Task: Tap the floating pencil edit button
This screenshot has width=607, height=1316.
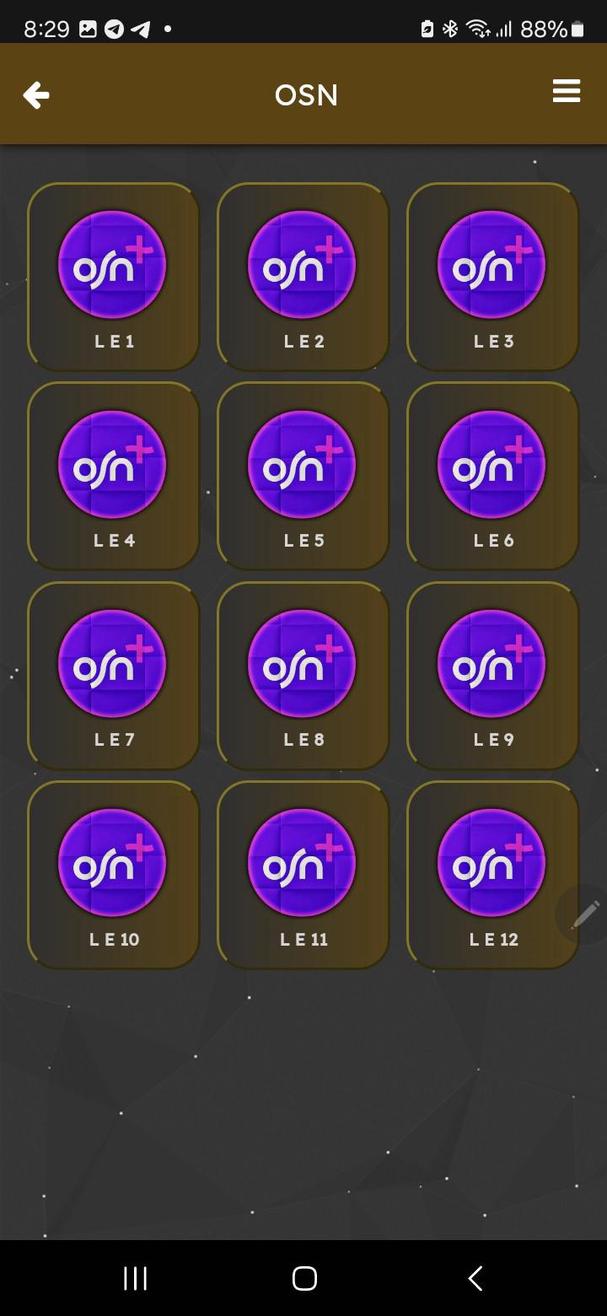Action: tap(585, 914)
